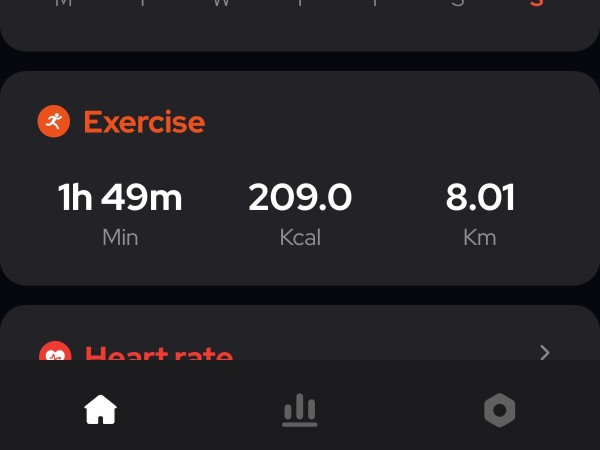Expand the Heart rate card chevron
Viewport: 600px width, 450px height.
[545, 352]
